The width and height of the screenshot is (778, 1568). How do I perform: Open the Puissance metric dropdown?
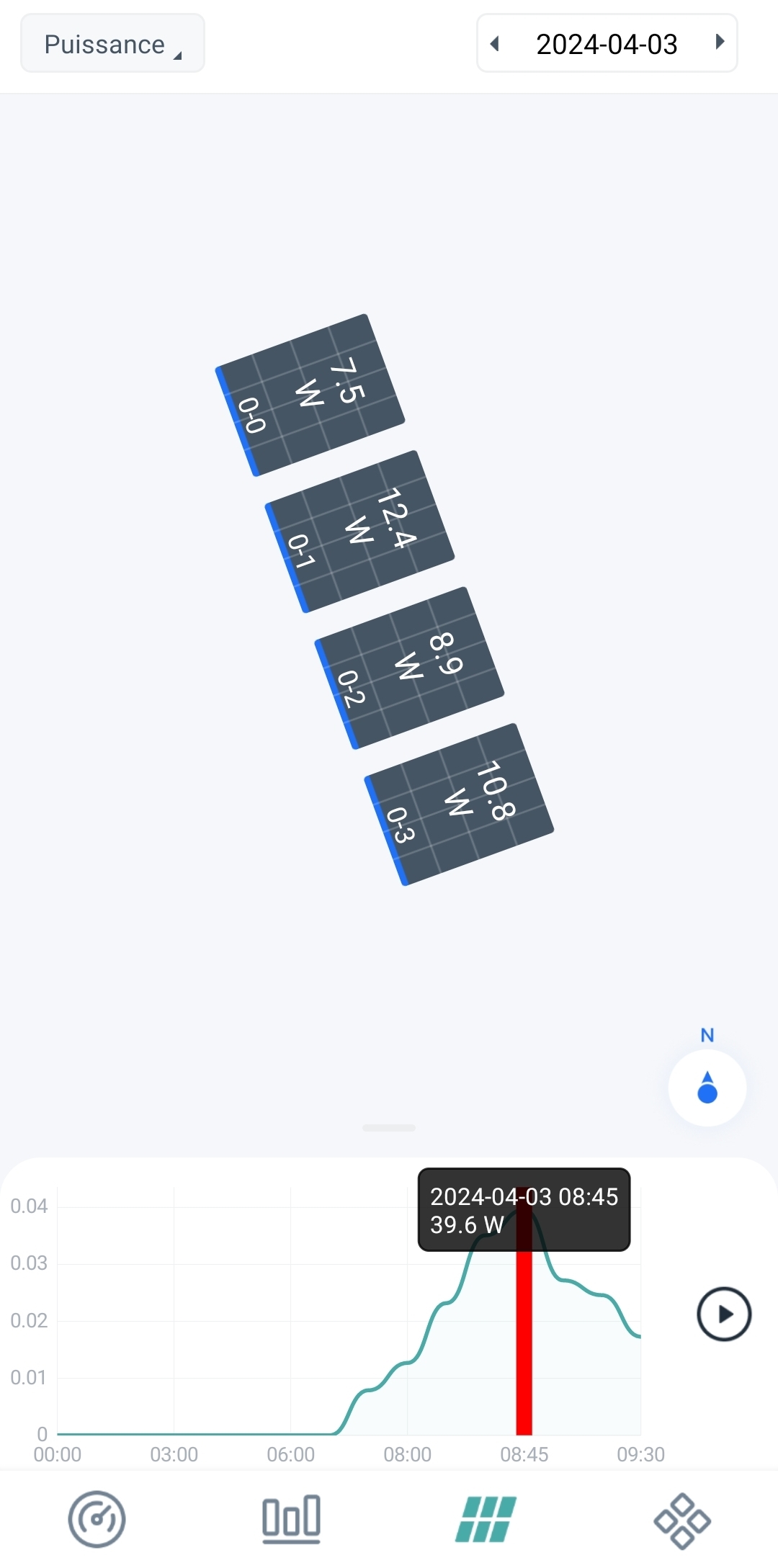112,44
